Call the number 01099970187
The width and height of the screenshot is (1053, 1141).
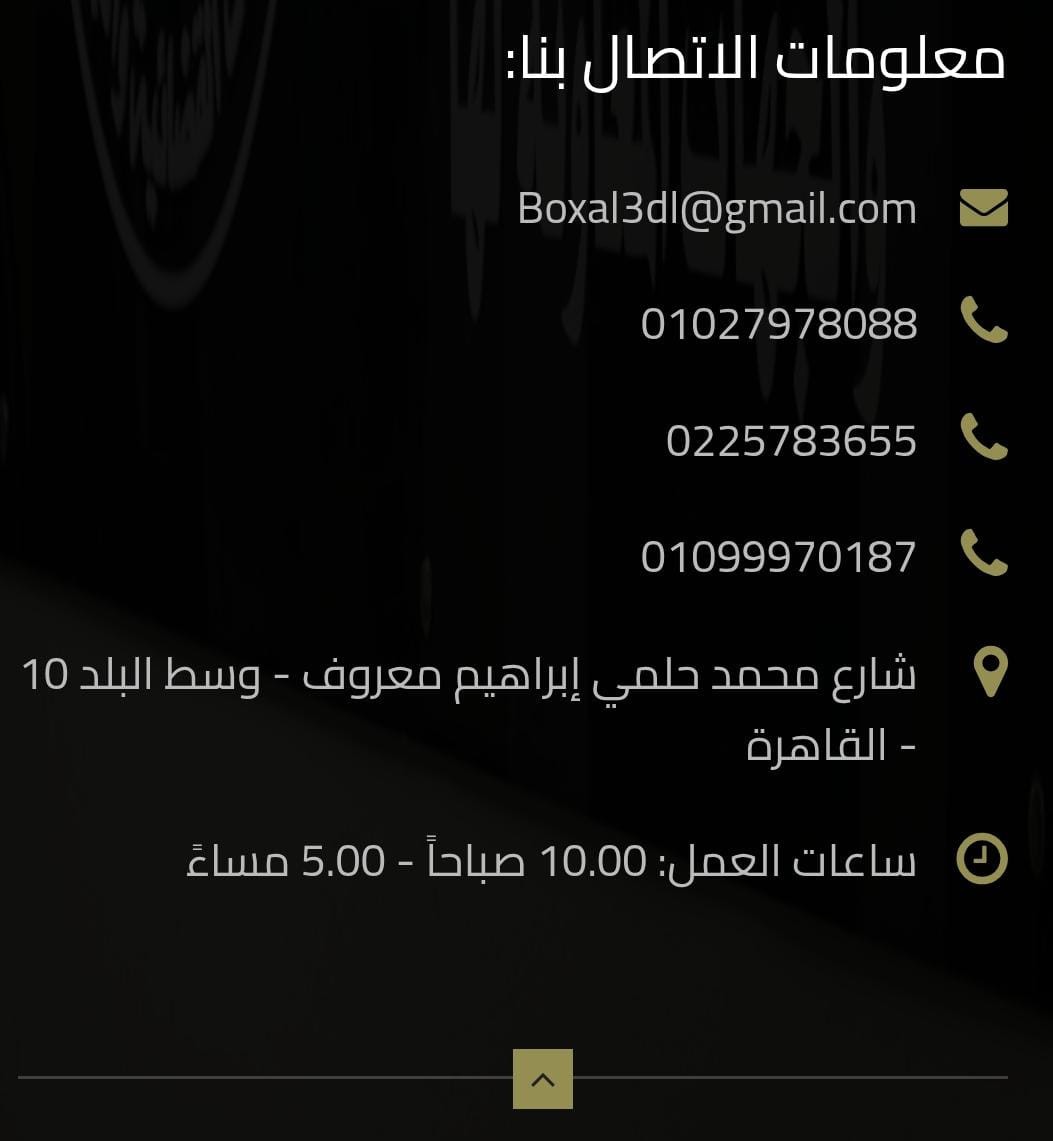coord(779,556)
